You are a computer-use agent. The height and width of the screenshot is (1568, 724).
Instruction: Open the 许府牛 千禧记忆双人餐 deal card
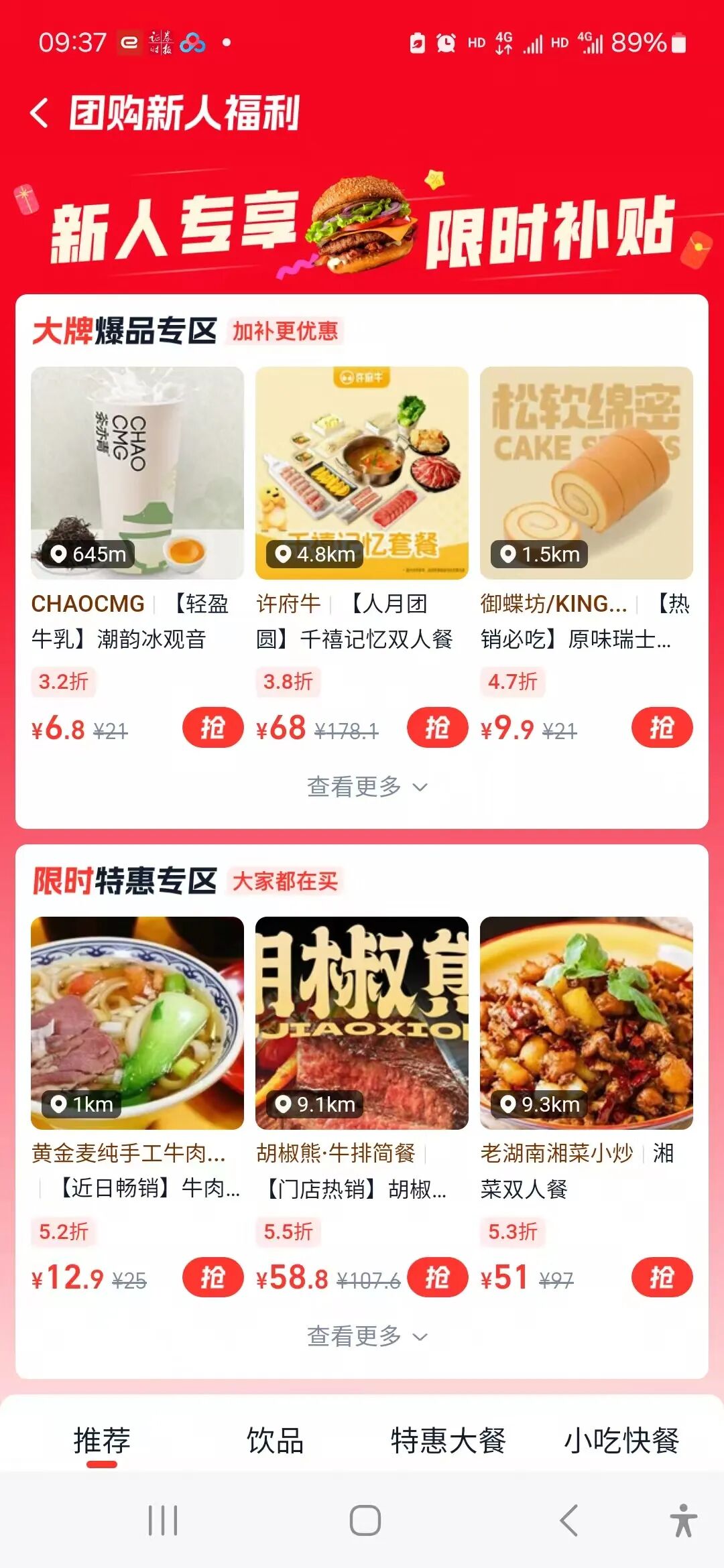coord(361,472)
